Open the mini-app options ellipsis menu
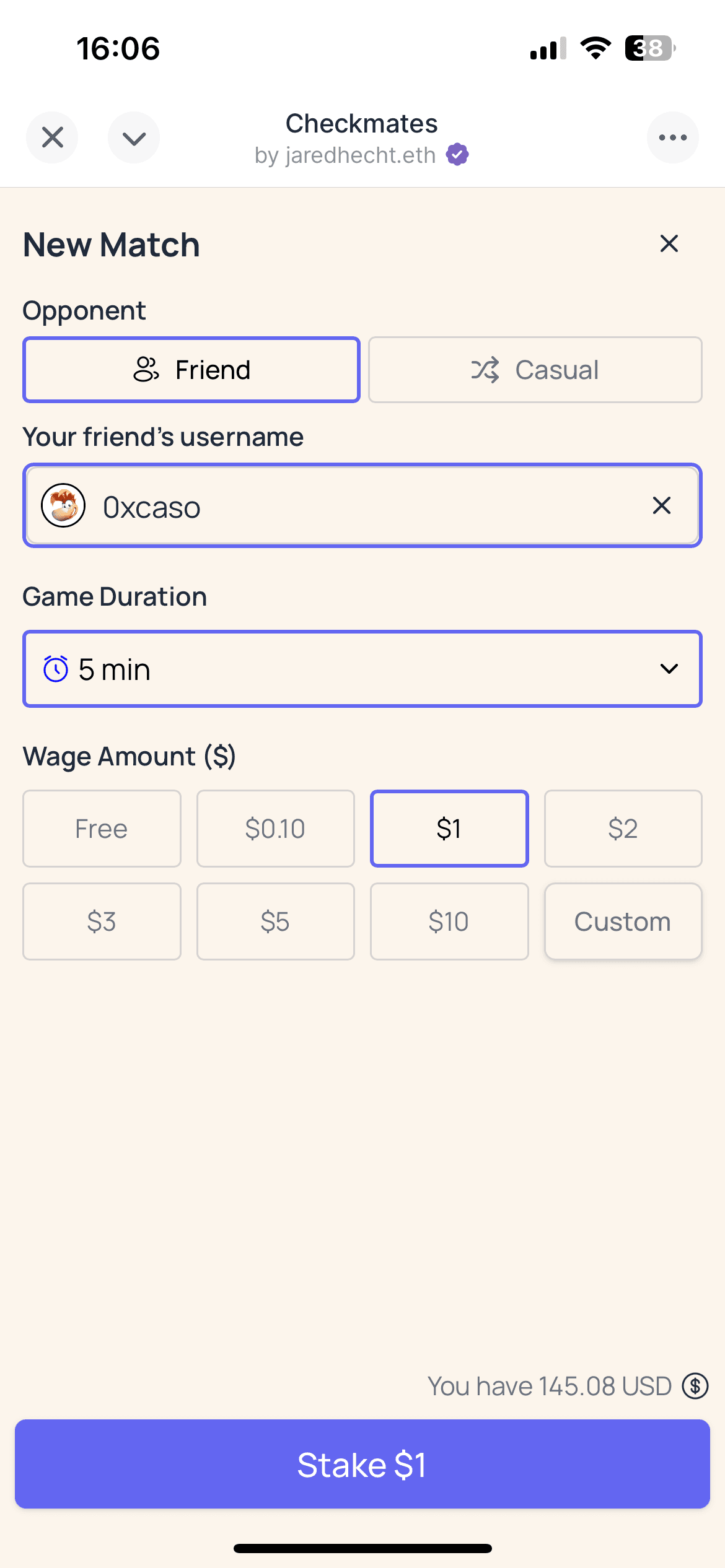Screen dimensions: 725x1568 (673, 137)
